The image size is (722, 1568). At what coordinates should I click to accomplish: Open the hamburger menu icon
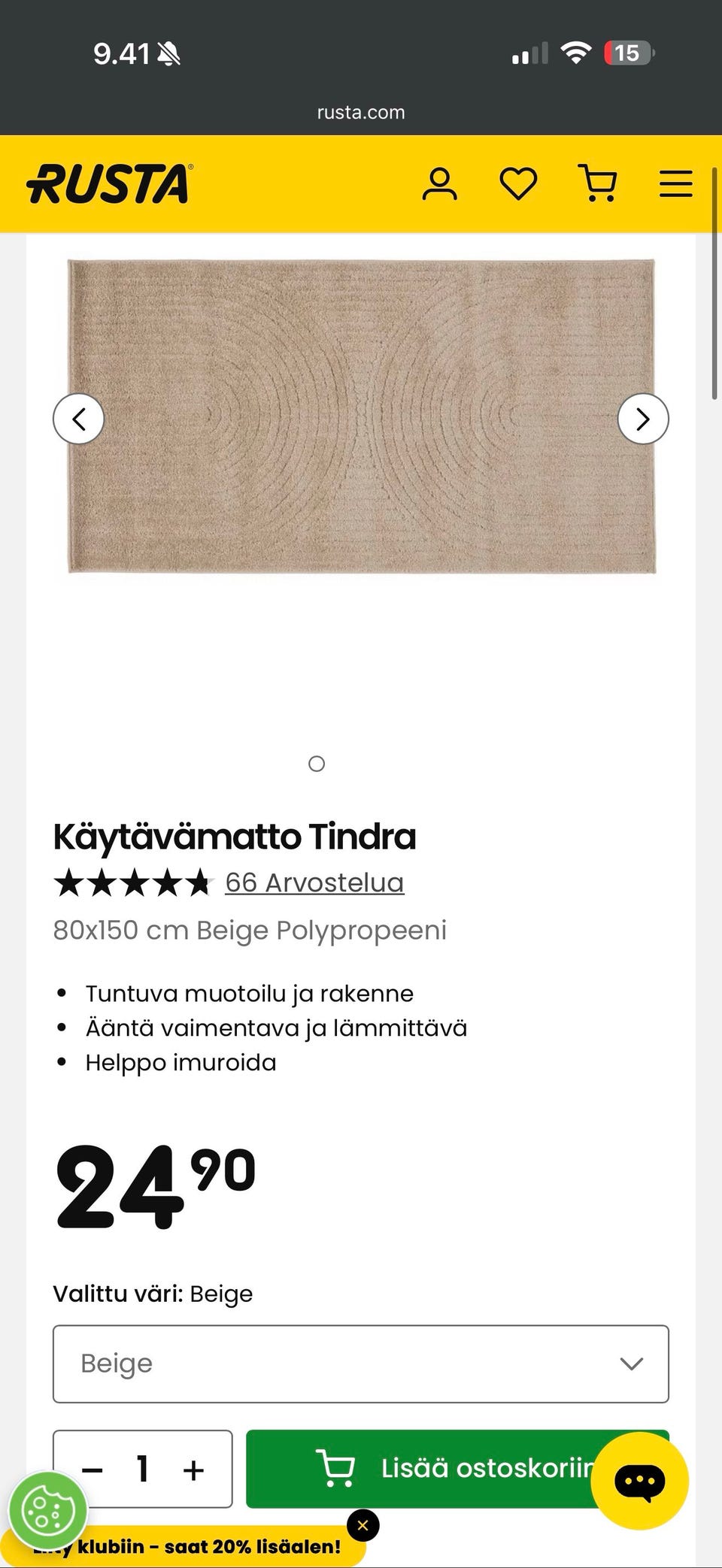tap(675, 183)
